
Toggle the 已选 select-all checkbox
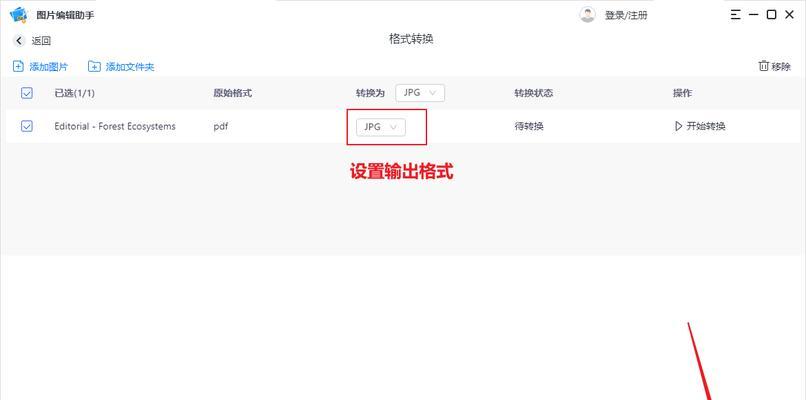point(27,93)
